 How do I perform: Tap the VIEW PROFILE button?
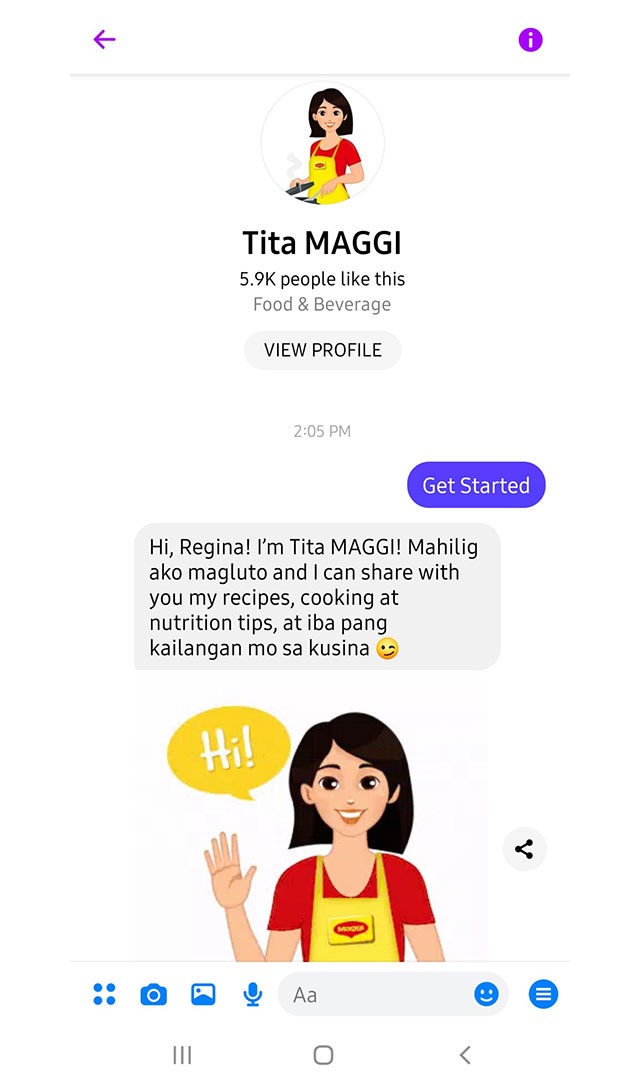coord(322,350)
